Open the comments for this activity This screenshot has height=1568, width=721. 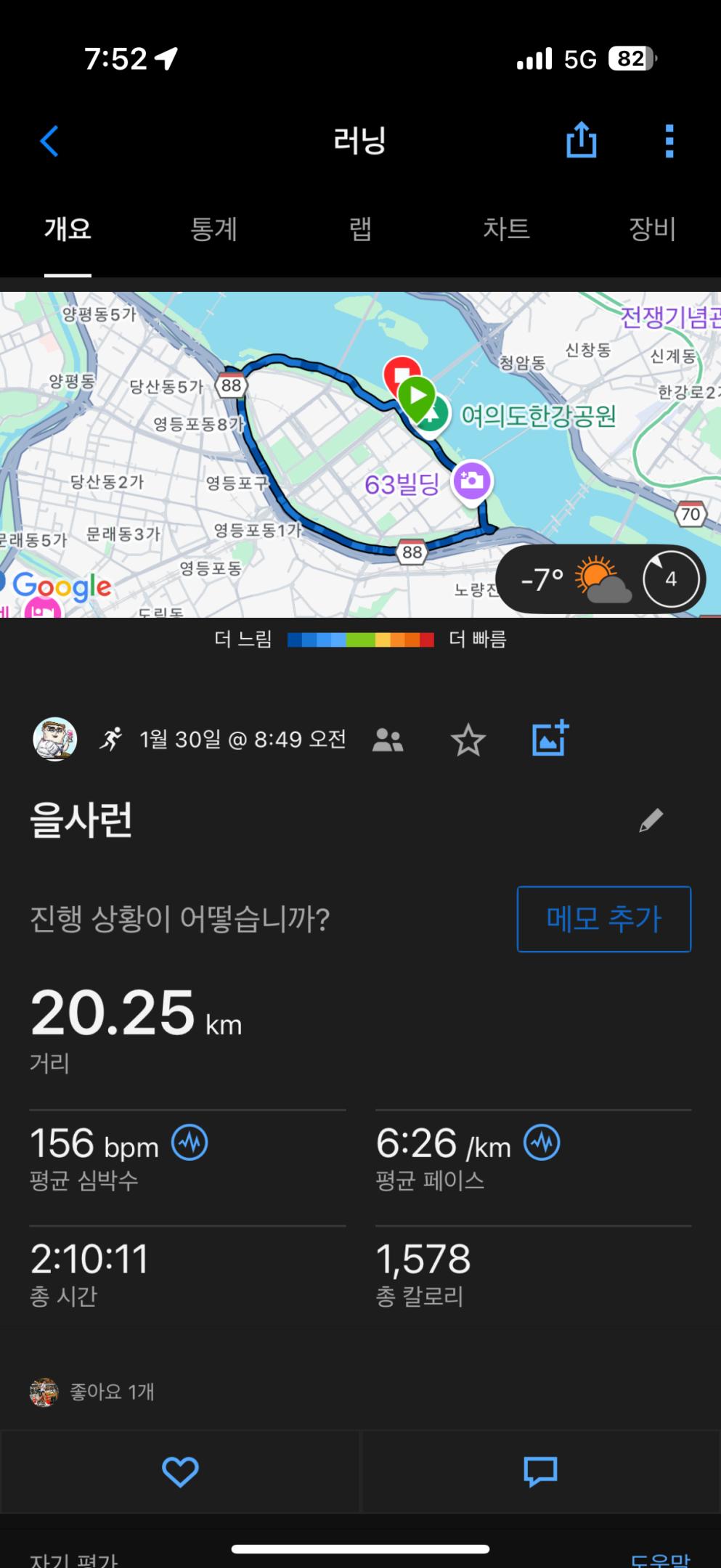[x=540, y=1472]
